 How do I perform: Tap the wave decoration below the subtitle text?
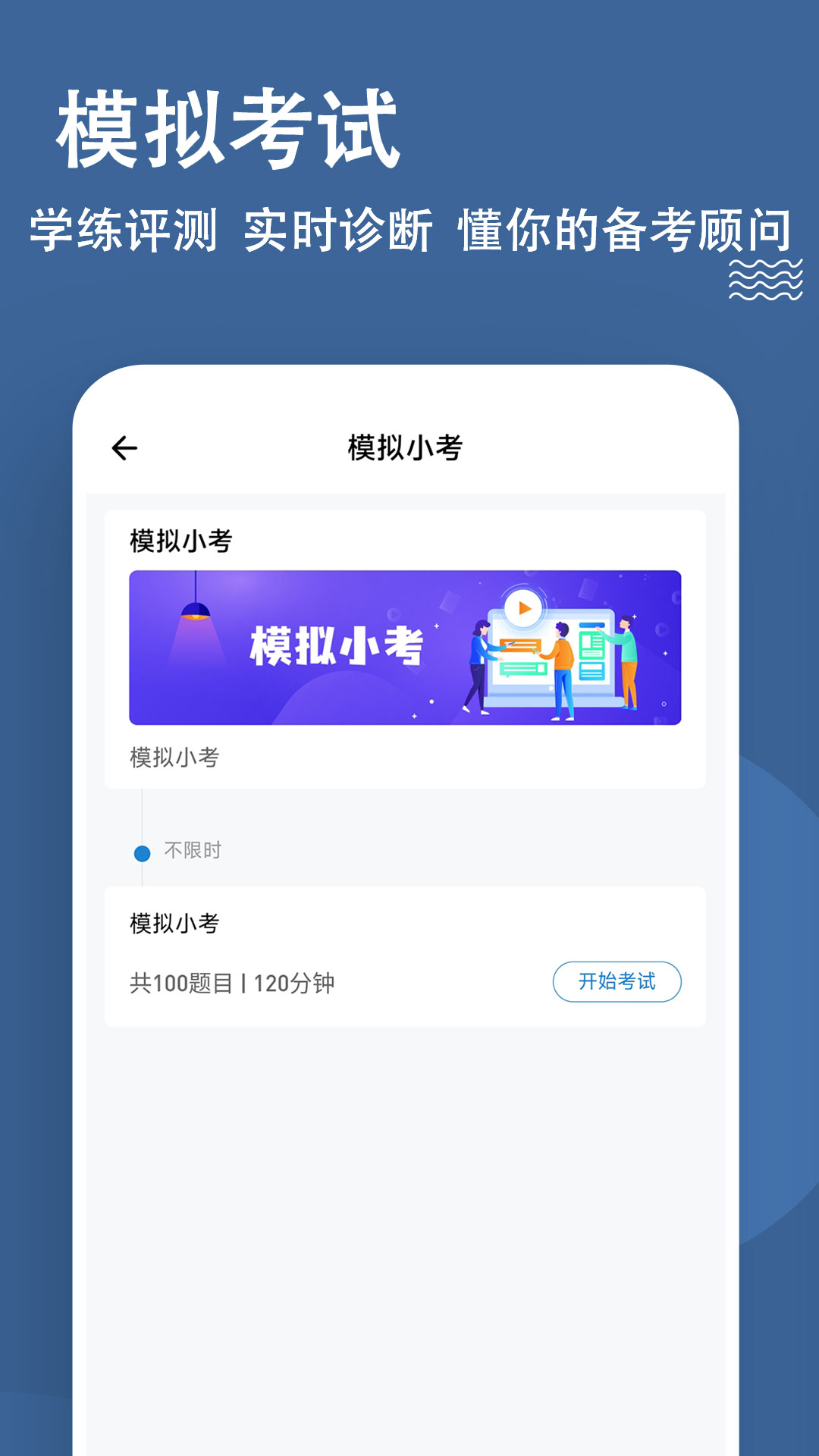(766, 279)
